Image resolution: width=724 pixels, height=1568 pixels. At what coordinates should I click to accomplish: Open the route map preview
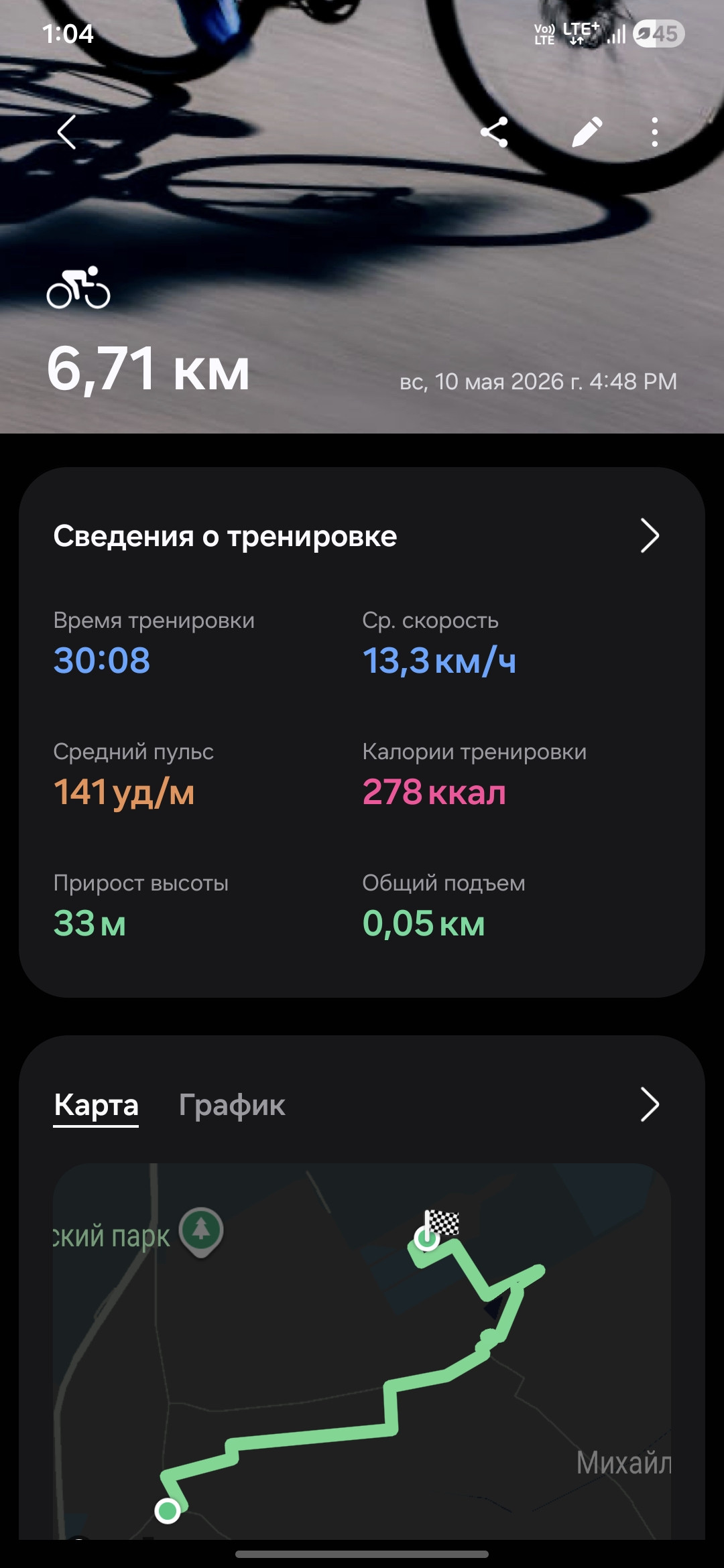click(362, 1351)
